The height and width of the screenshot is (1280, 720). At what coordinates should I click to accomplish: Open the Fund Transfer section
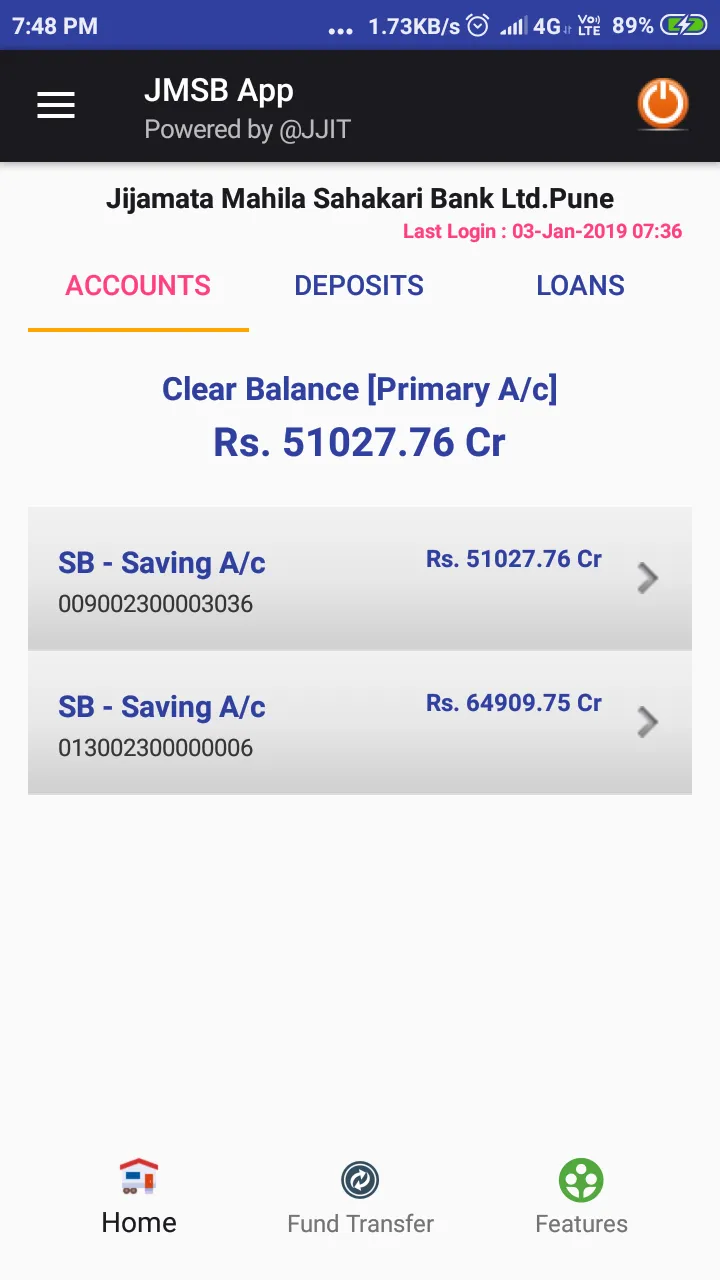click(x=360, y=1198)
